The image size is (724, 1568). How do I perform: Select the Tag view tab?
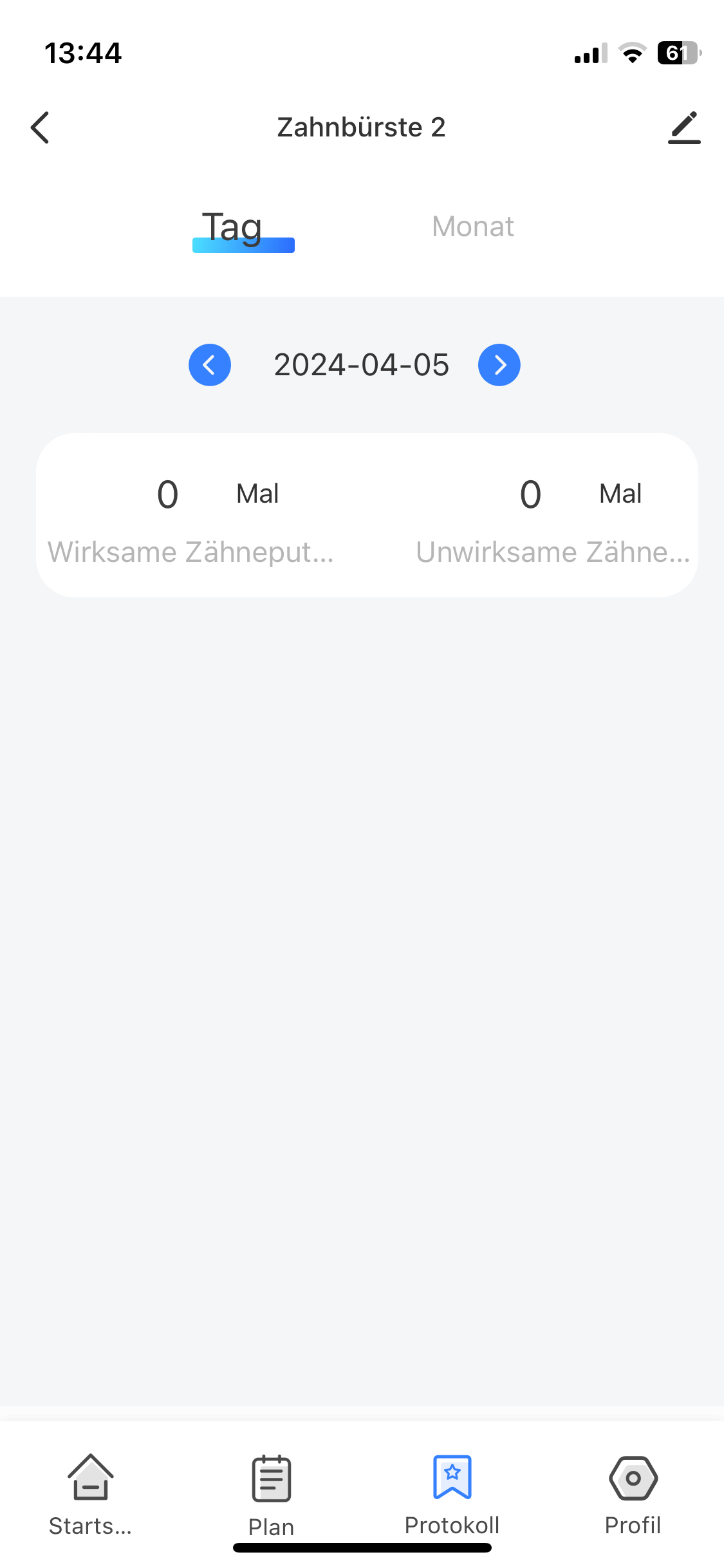tap(233, 228)
